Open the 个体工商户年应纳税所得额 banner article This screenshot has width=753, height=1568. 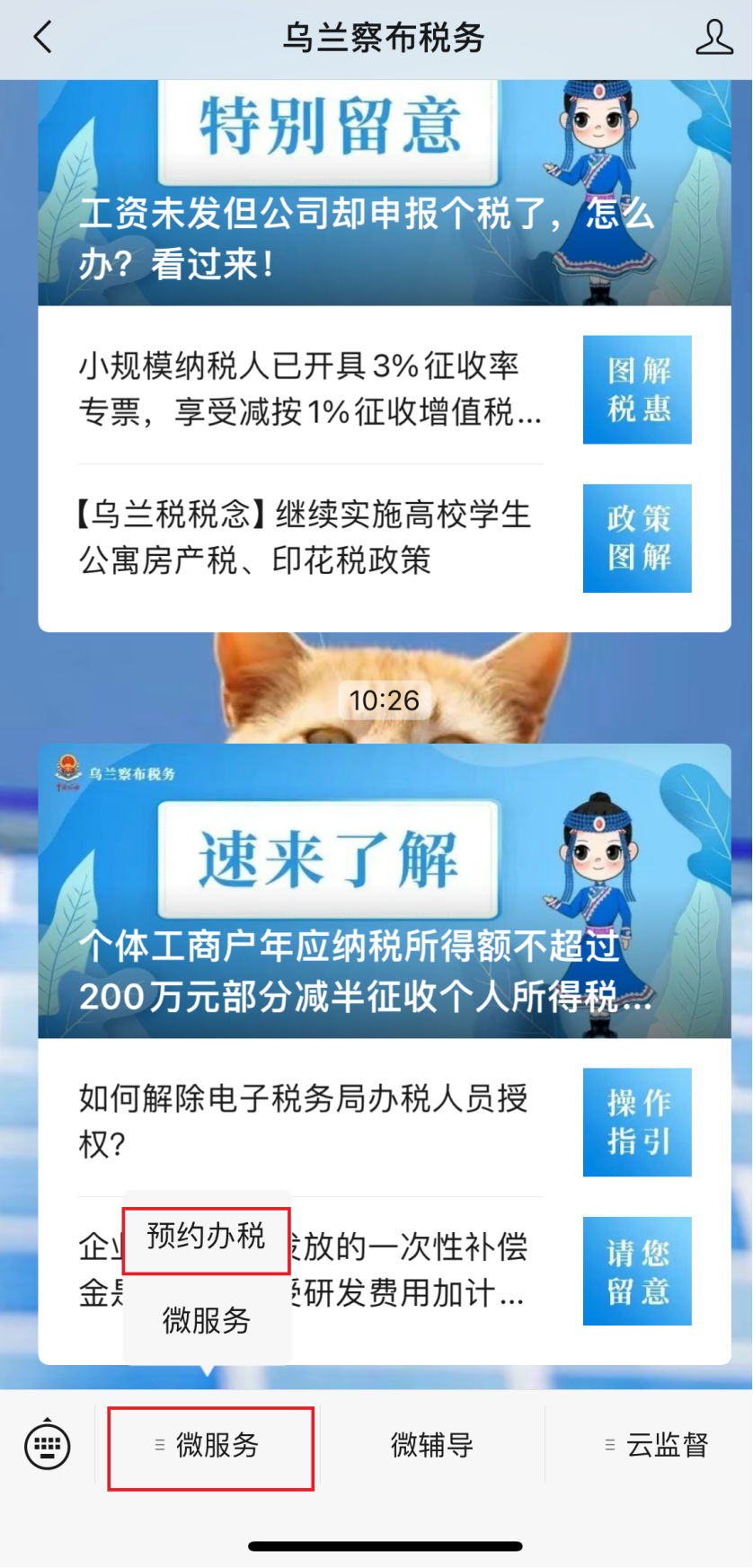pyautogui.click(x=385, y=891)
